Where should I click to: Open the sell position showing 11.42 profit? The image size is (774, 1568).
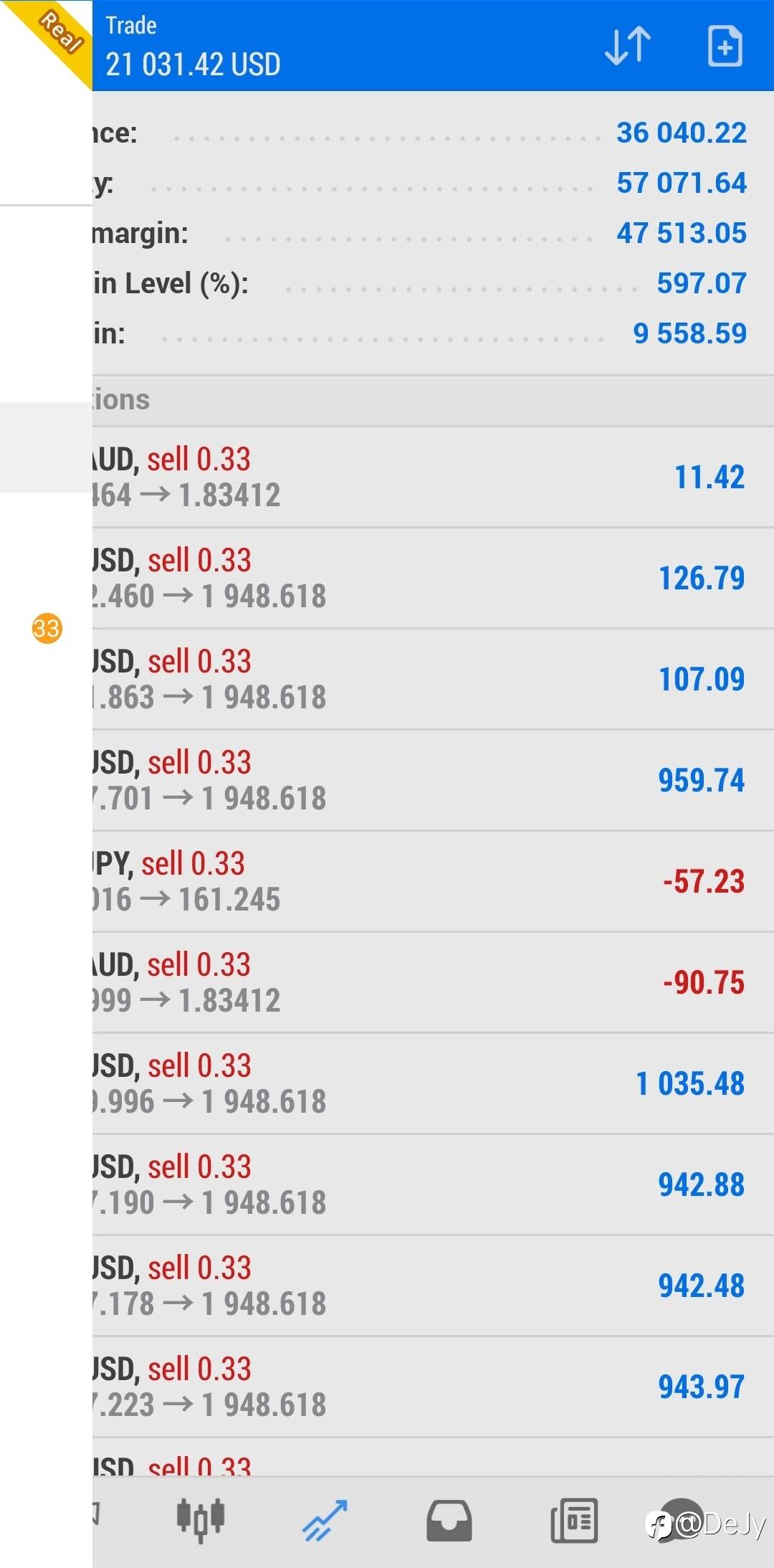[x=433, y=477]
